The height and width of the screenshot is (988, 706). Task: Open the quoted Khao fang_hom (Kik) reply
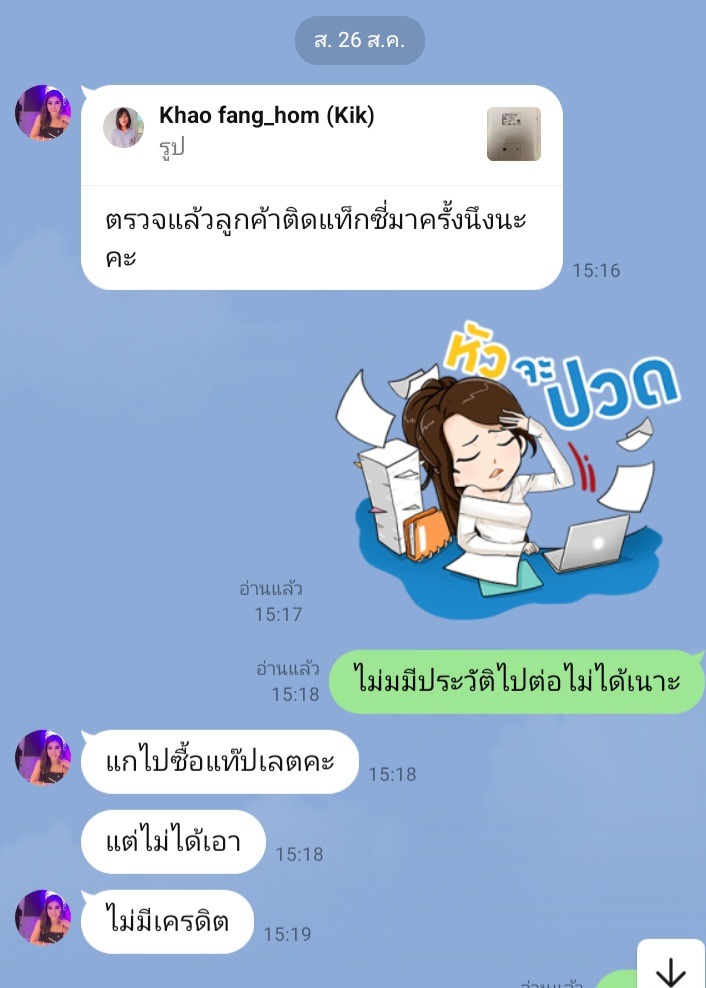[320, 133]
